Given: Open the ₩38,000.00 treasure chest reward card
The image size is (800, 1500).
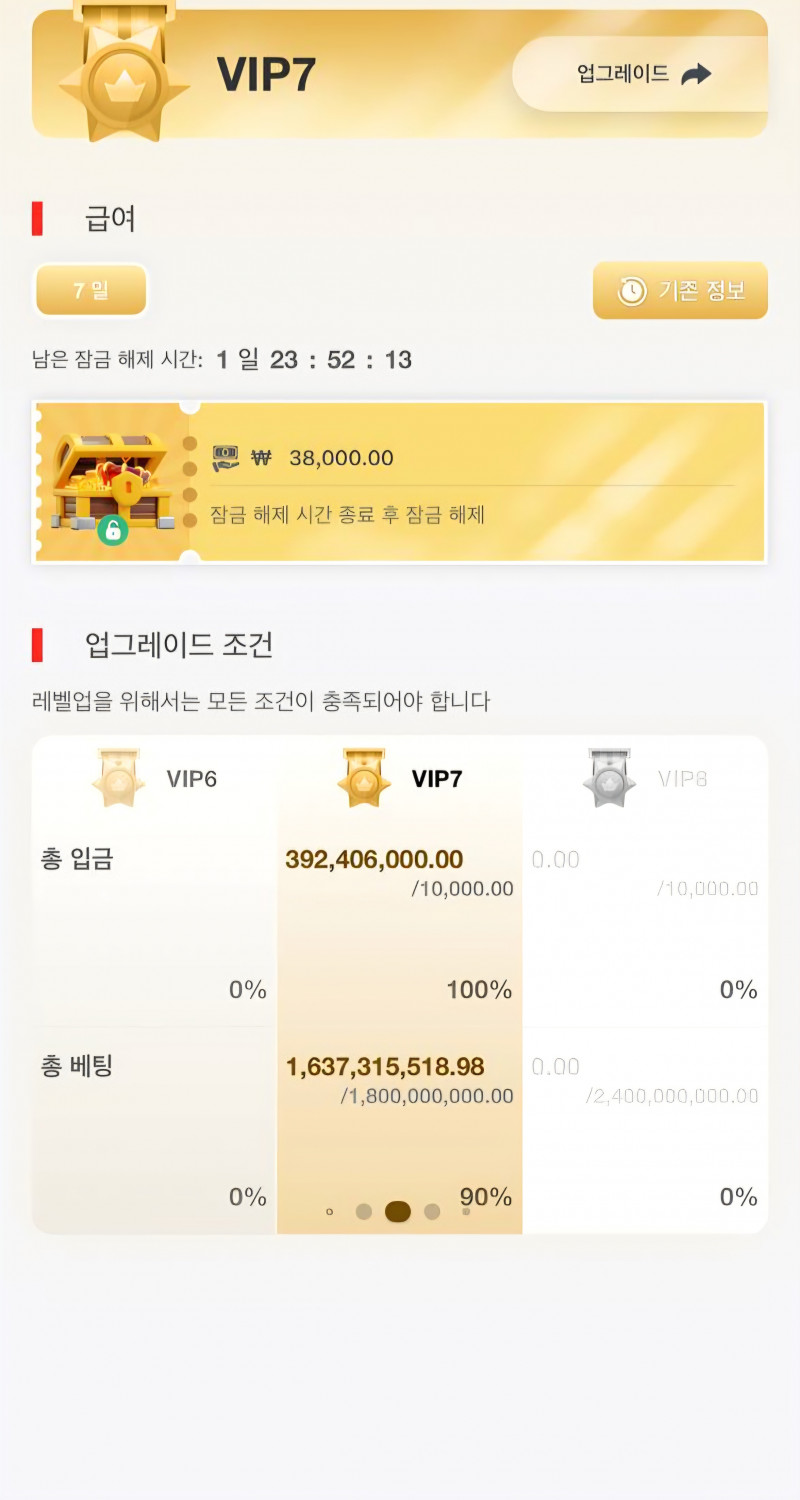Looking at the screenshot, I should [400, 482].
